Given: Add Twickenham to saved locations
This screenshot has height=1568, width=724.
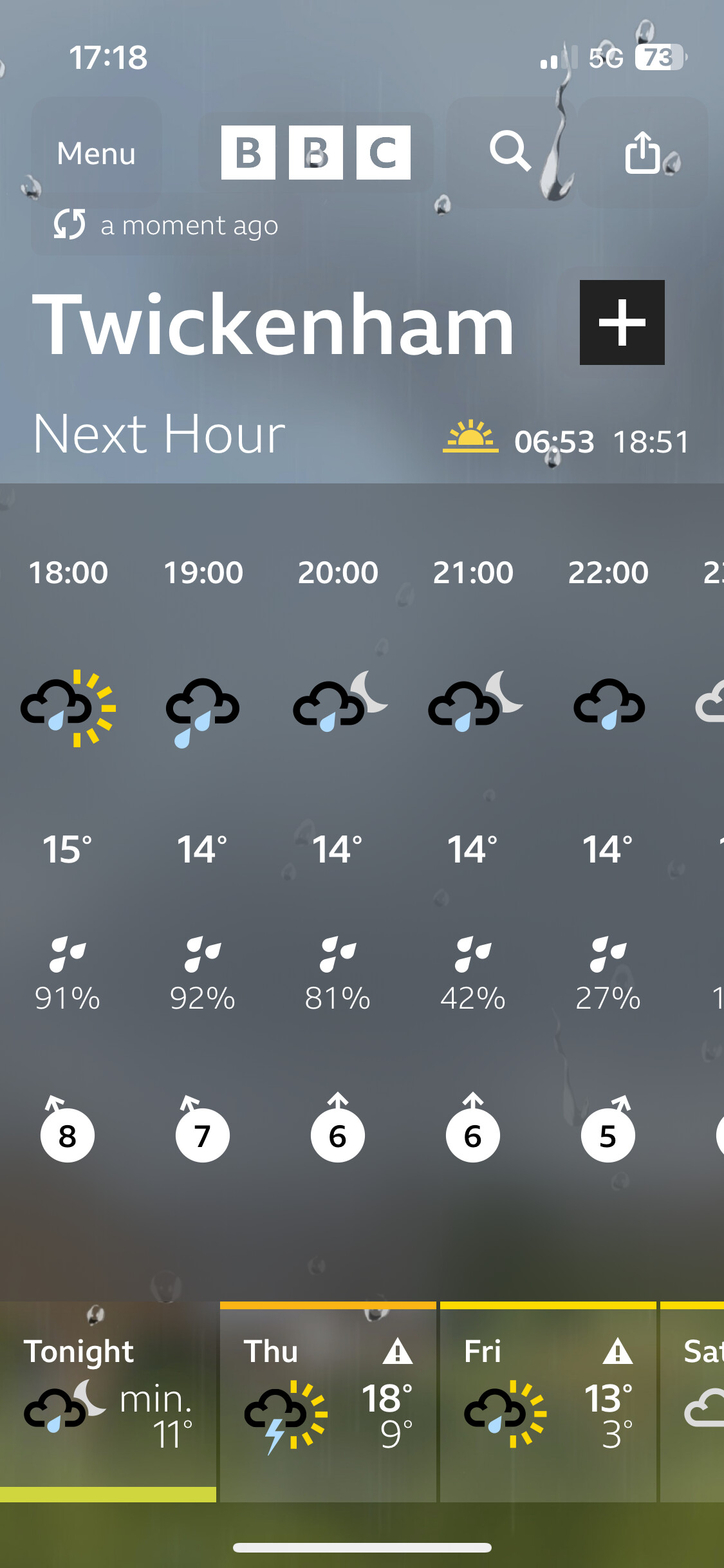Looking at the screenshot, I should 622,322.
